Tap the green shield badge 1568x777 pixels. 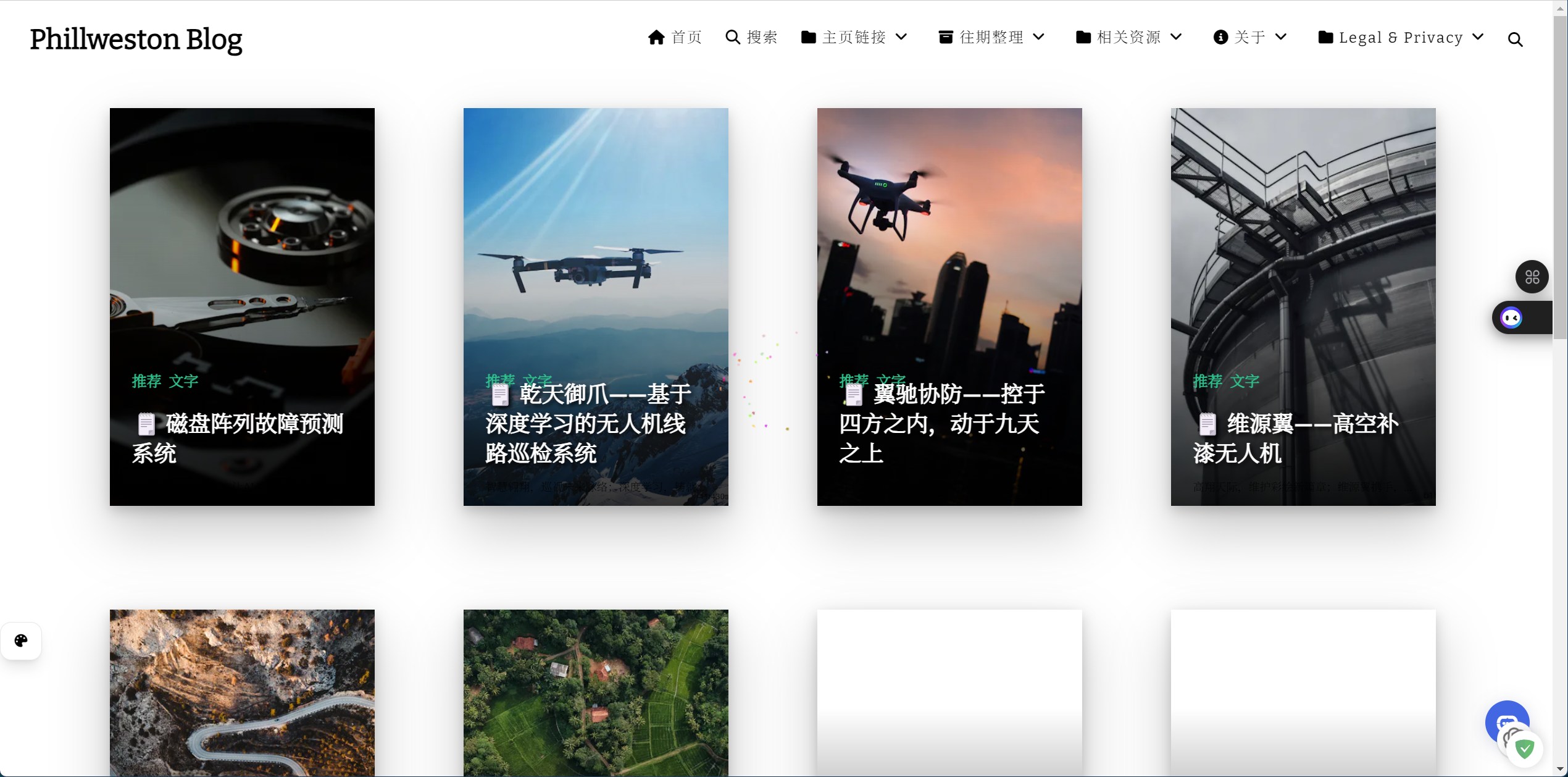point(1525,749)
